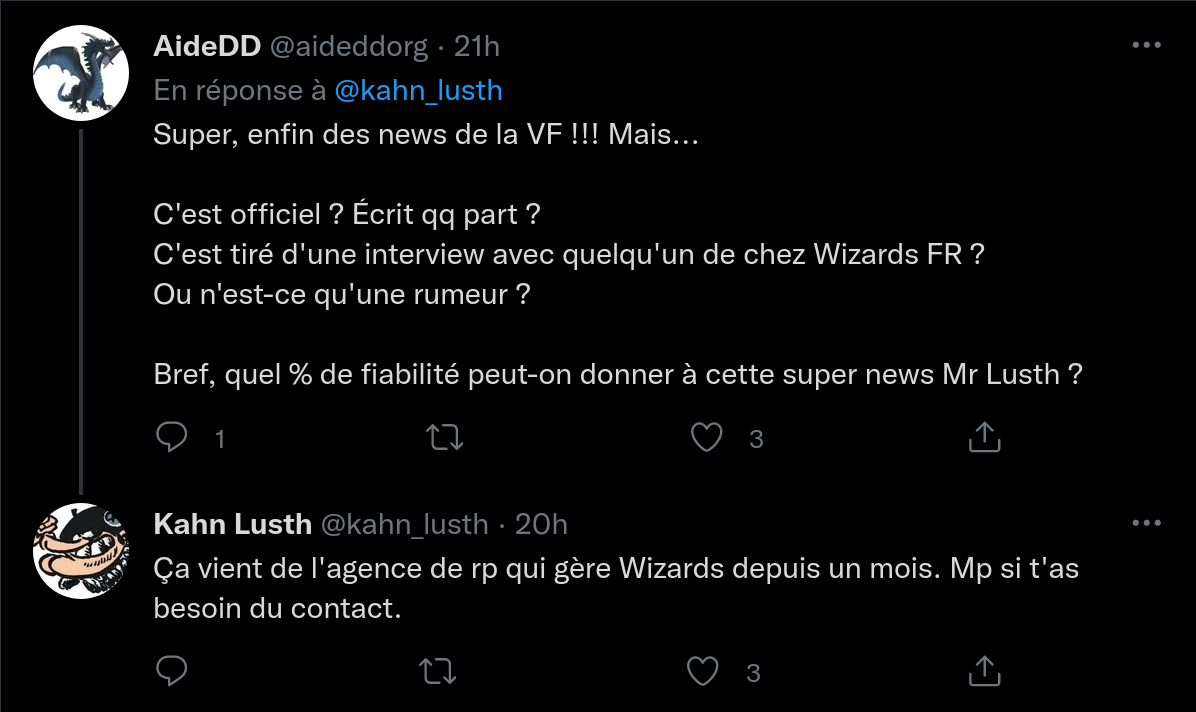Open the AideDD display name
The image size is (1196, 712).
(x=207, y=46)
